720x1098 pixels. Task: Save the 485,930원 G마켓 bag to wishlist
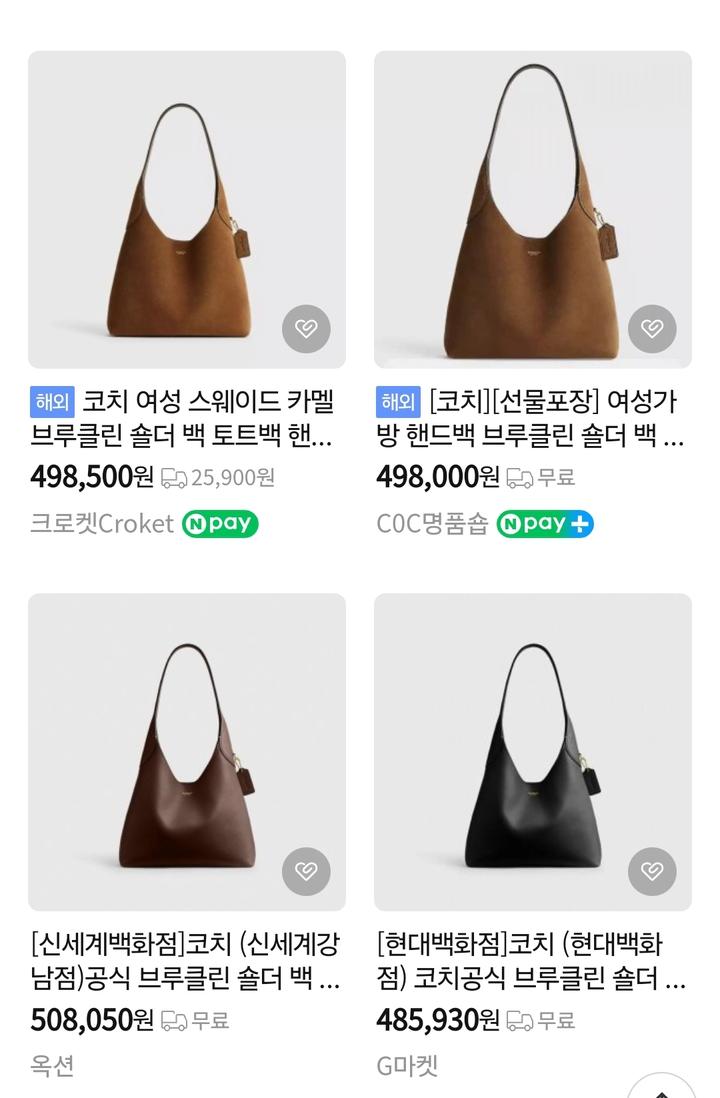click(652, 872)
